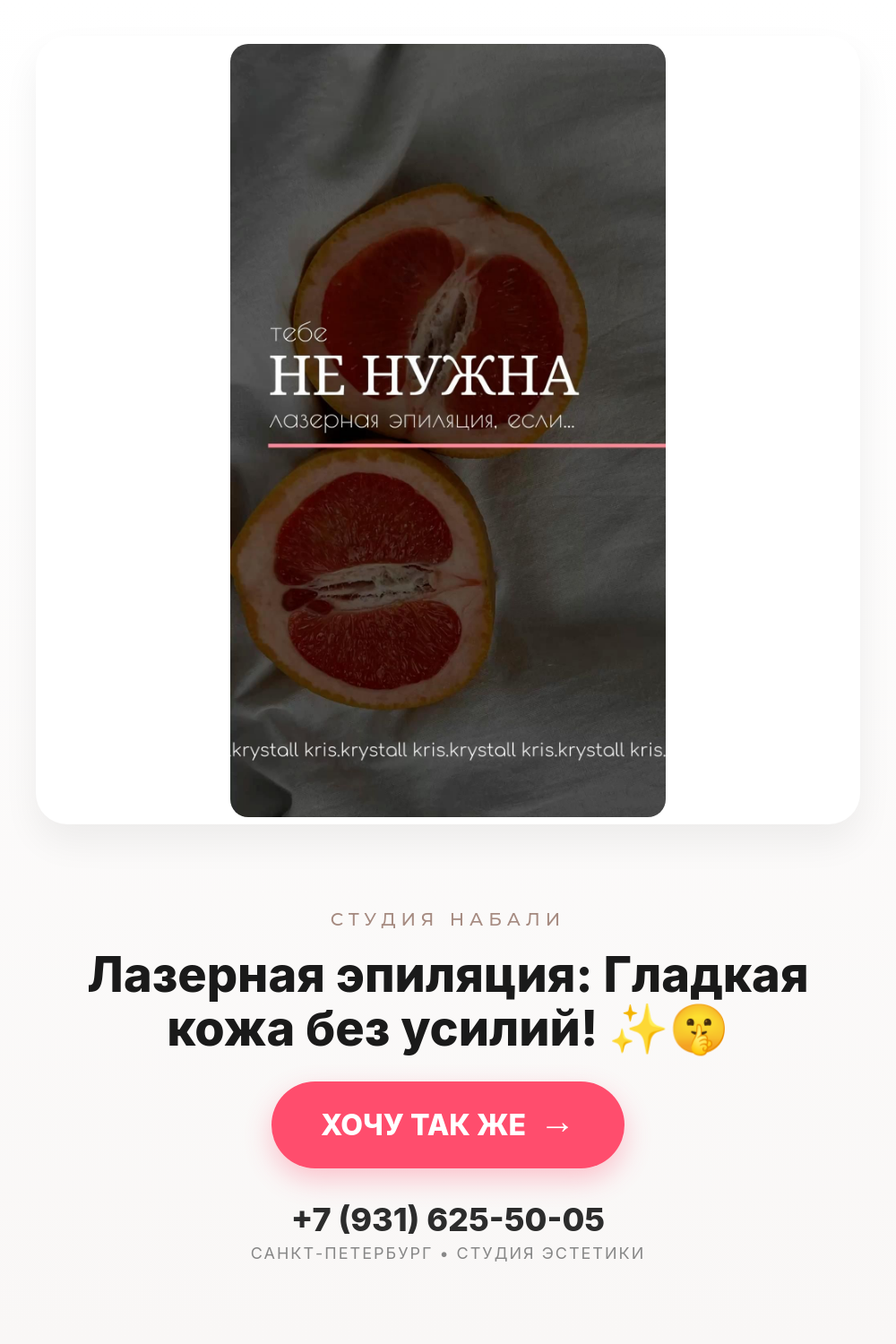This screenshot has height=1344, width=896.
Task: Tap the ХОЧУ ТАК ЖЕ button
Action: click(x=448, y=1124)
